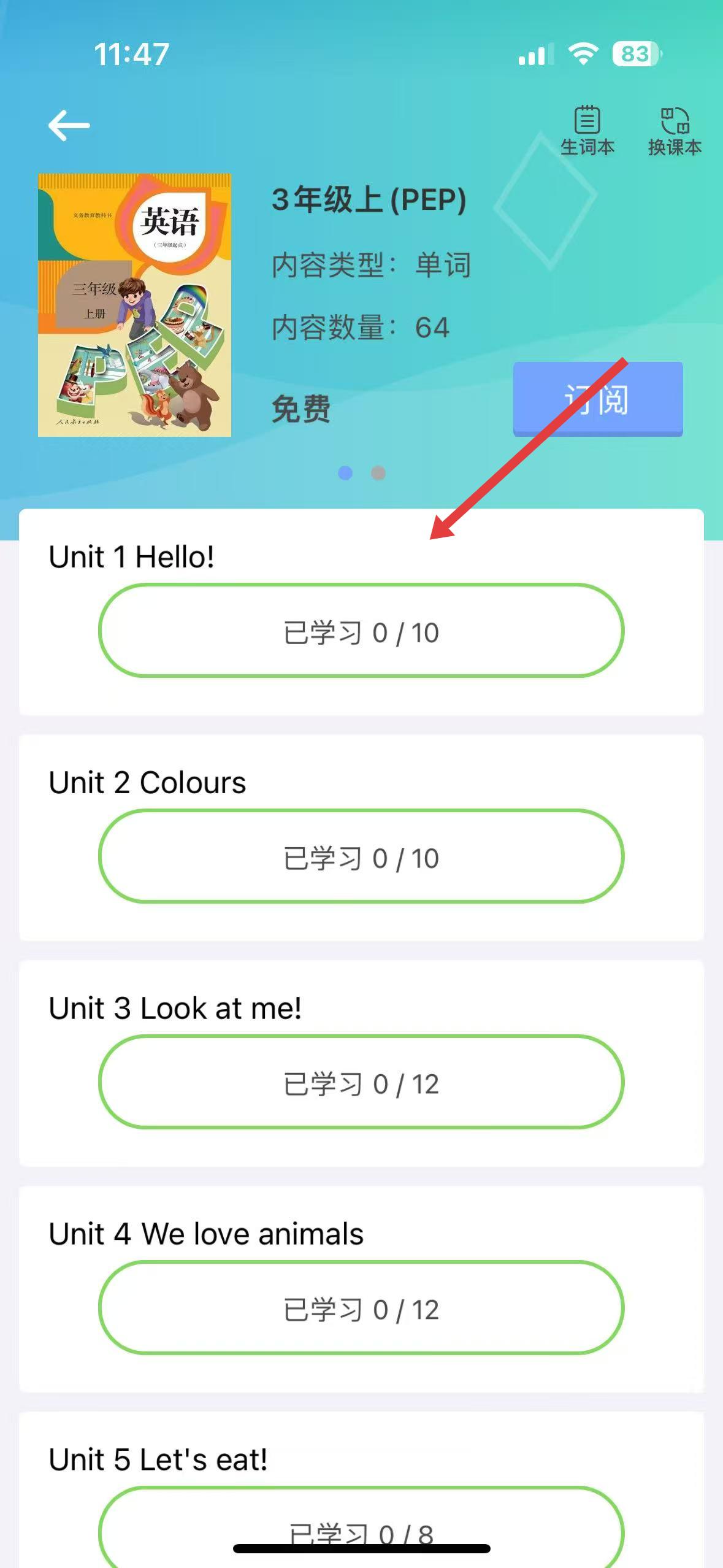This screenshot has height=1568, width=723.
Task: Subscribe with the 订阅 button
Action: (598, 399)
